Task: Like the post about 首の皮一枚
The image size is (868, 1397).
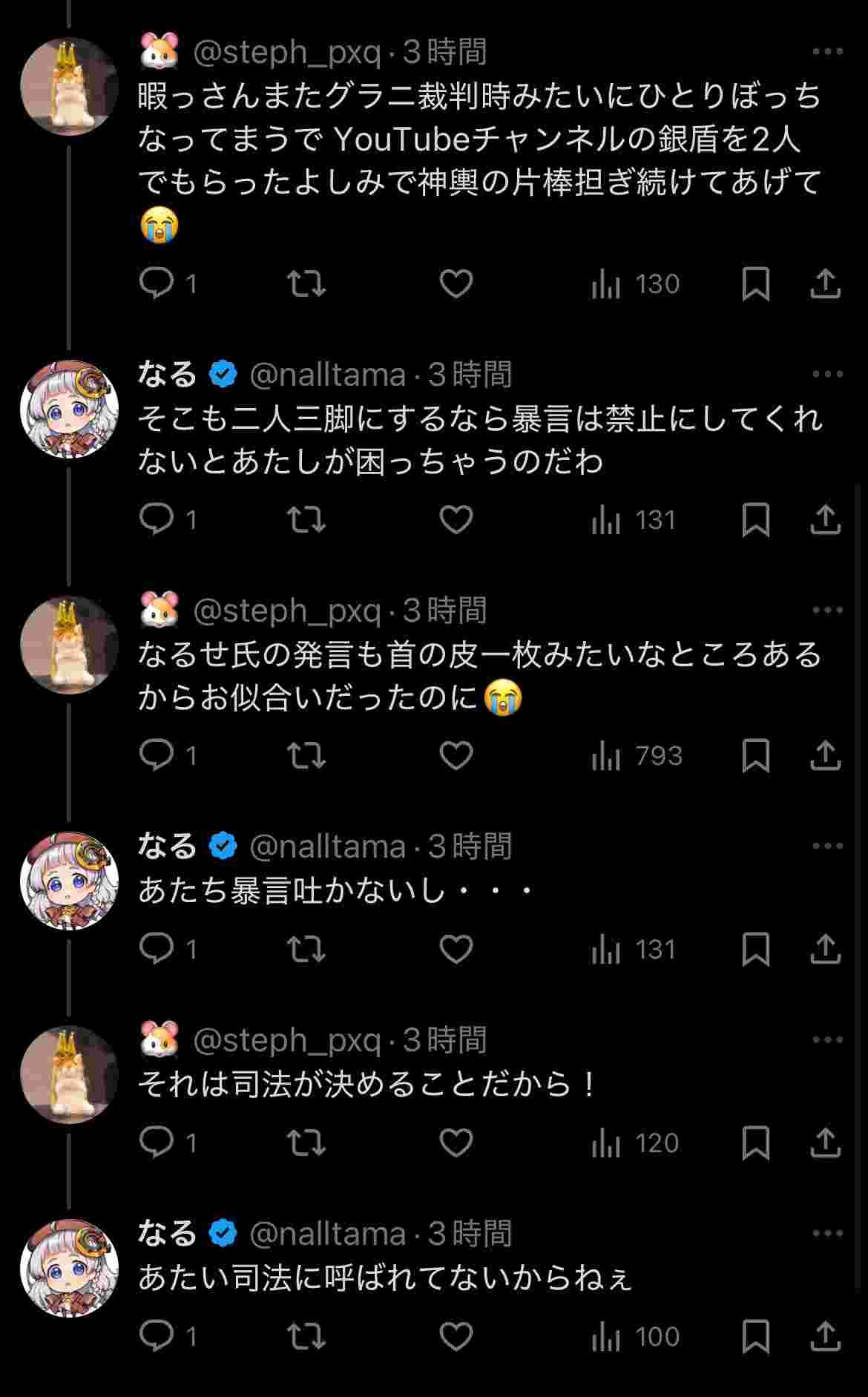Action: point(456,756)
